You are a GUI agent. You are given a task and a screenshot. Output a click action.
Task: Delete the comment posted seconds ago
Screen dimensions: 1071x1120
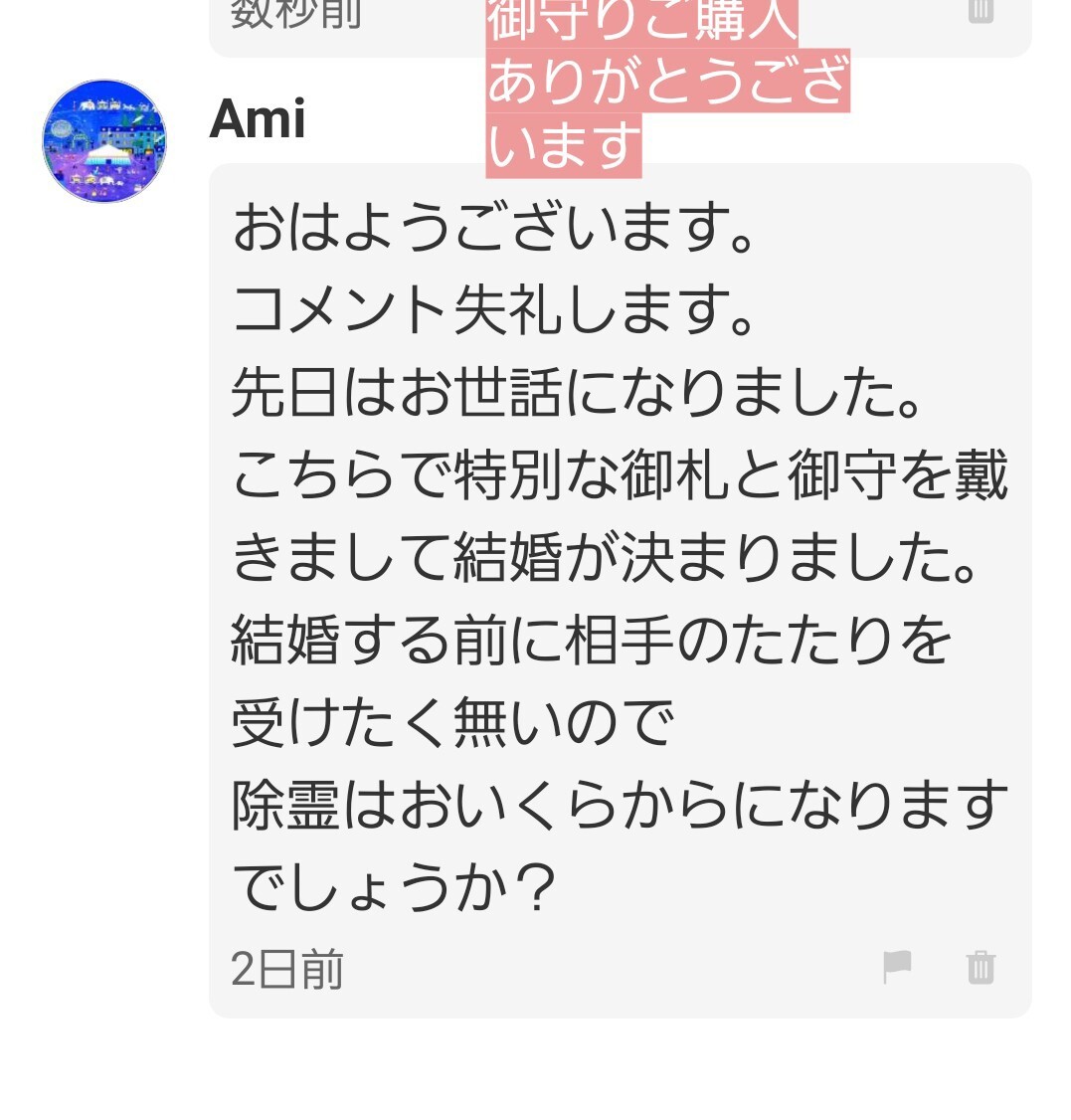tap(981, 12)
